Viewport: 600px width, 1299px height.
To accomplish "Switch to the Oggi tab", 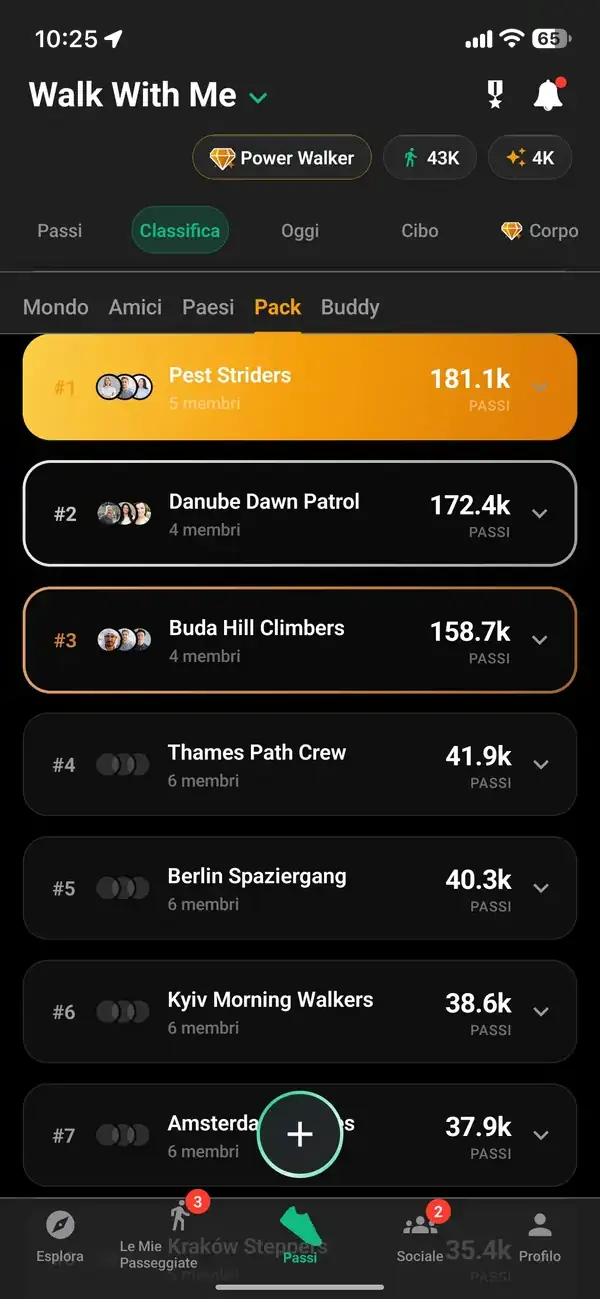I will (300, 231).
